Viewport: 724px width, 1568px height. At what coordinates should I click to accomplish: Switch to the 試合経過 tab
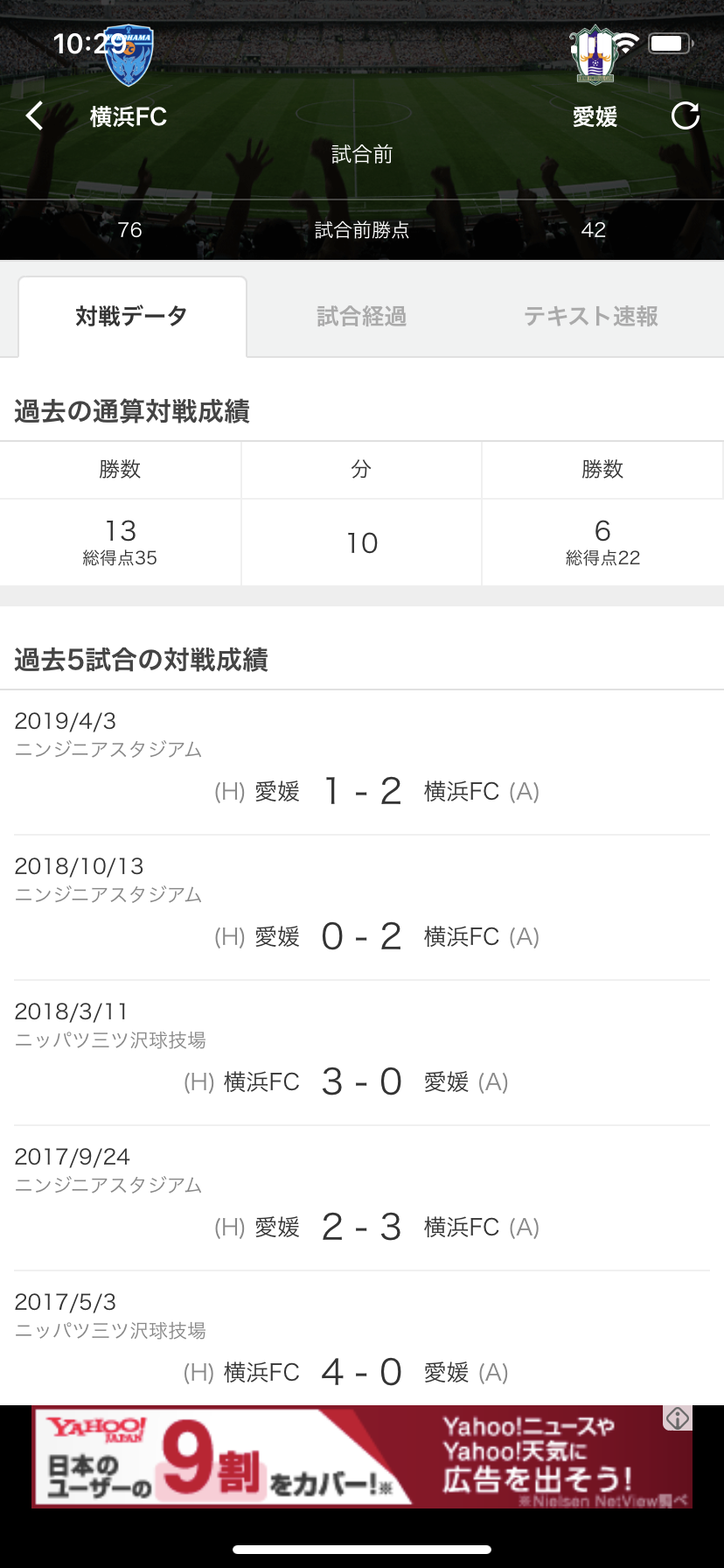point(361,317)
